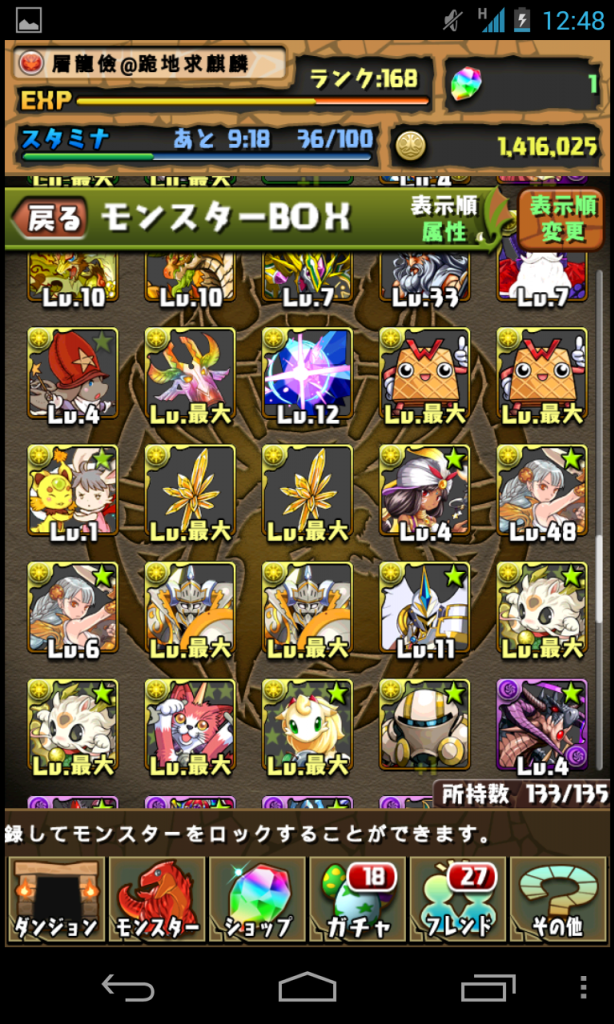The image size is (614, 1024).
Task: Open the system overflow menu
Action: (x=584, y=989)
